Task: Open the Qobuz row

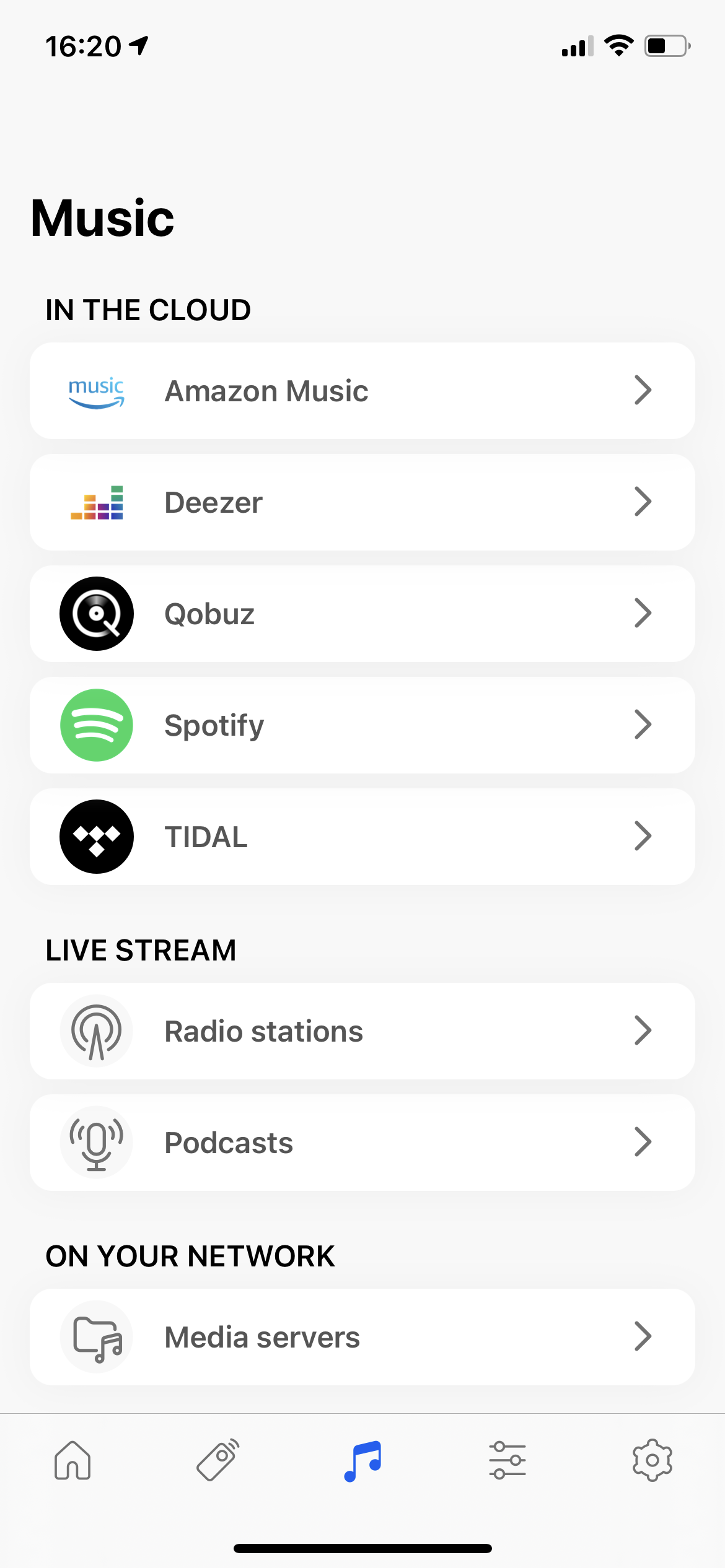Action: tap(362, 614)
